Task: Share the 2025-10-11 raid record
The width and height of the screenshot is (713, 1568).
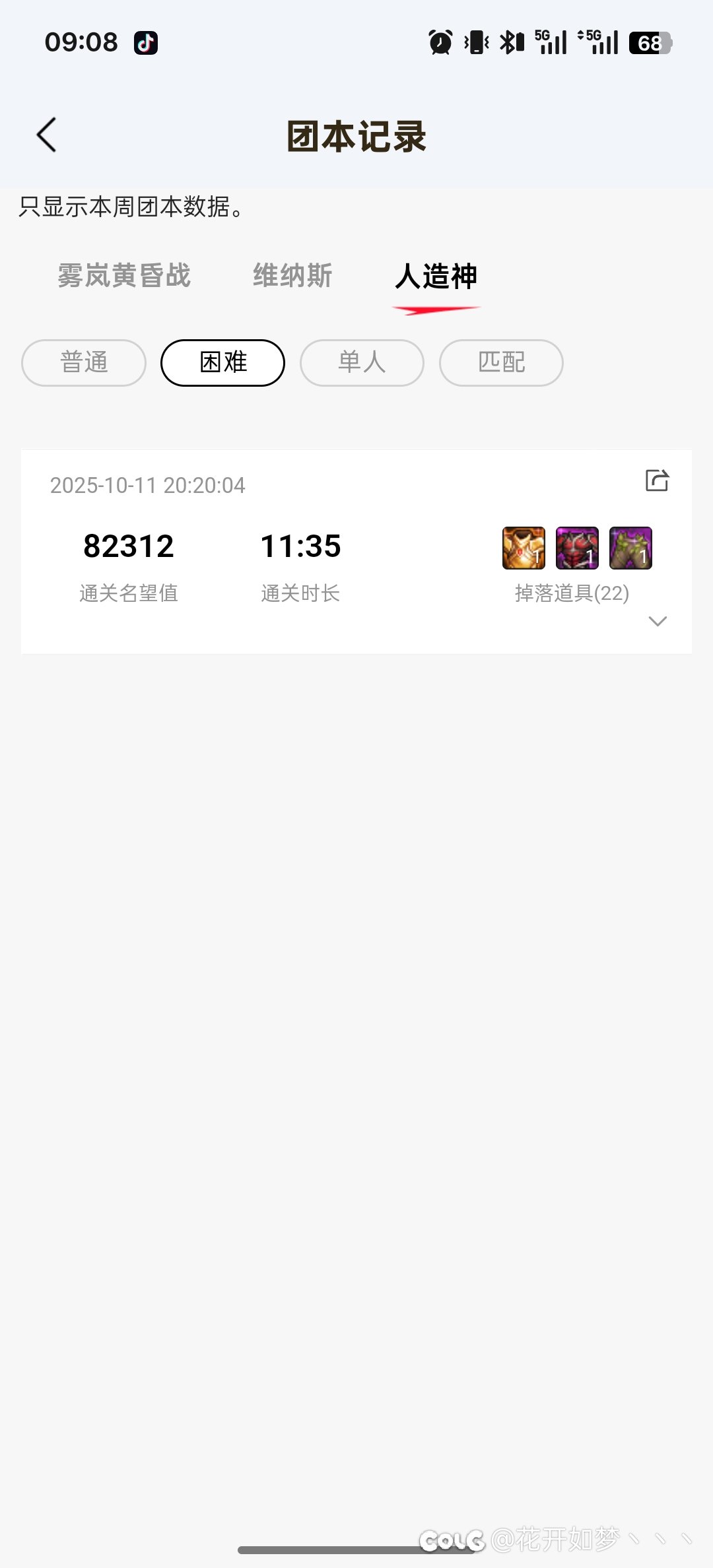Action: pyautogui.click(x=657, y=480)
